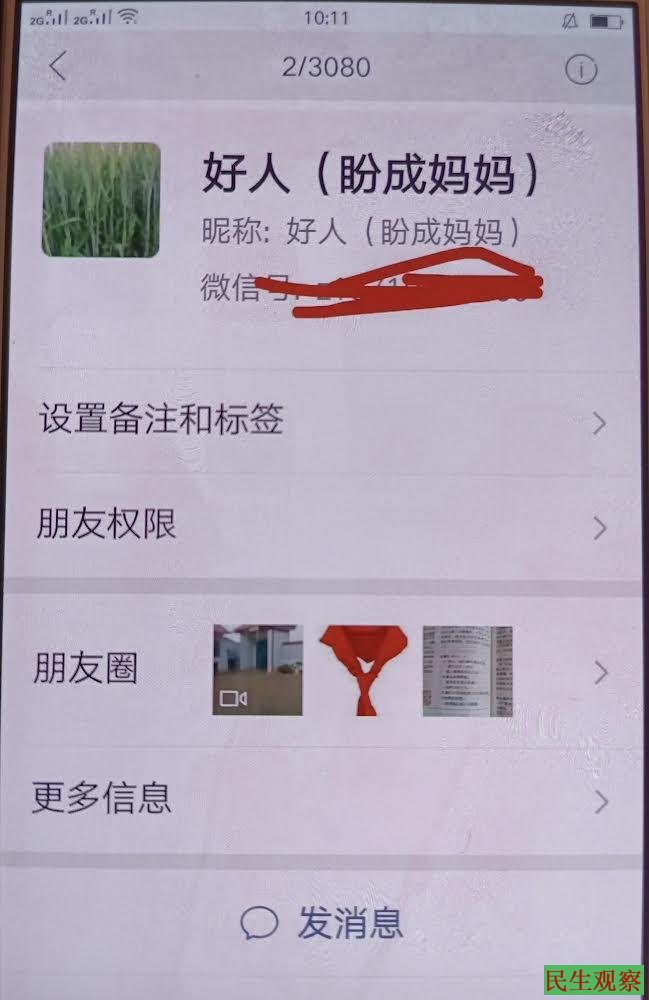View the contact's profile photo

point(101,200)
